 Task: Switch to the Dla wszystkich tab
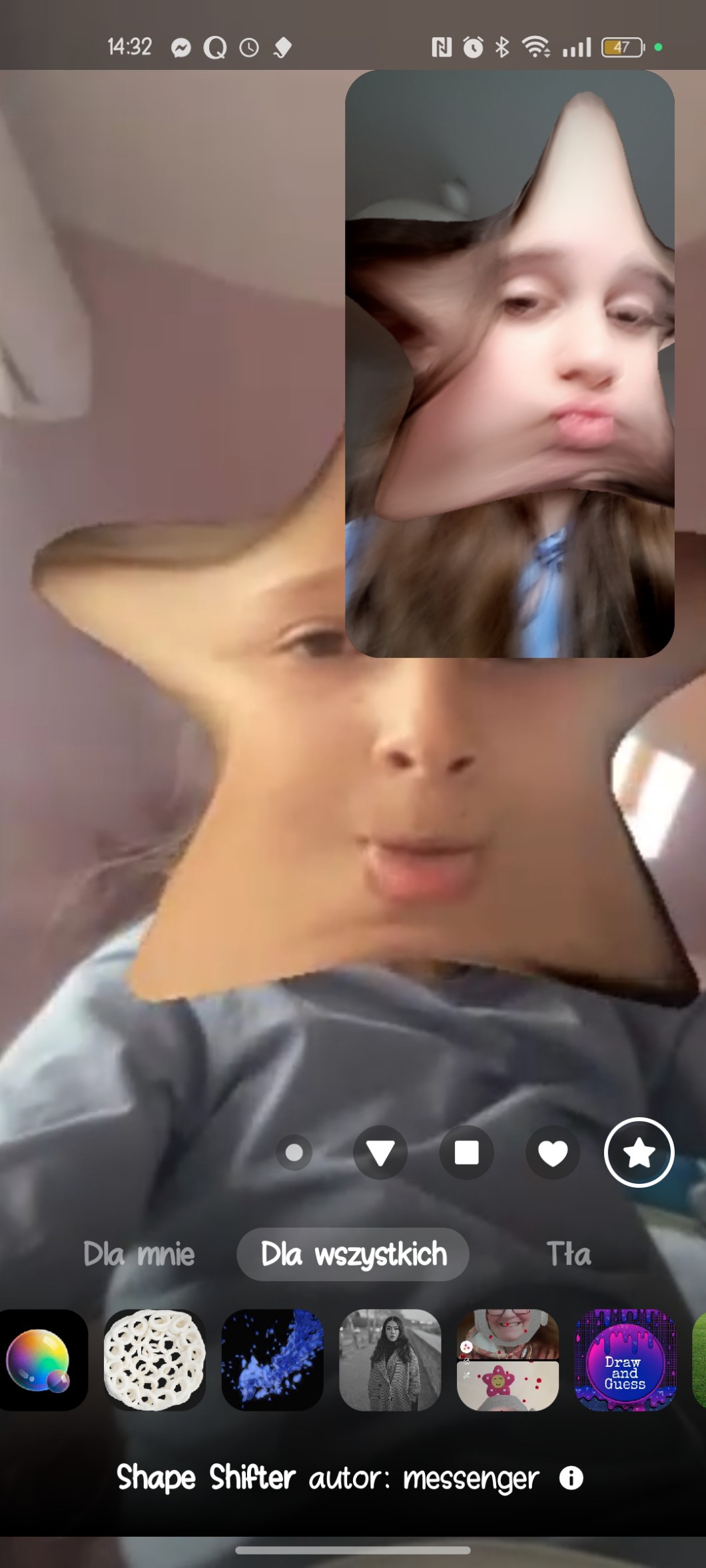pos(353,1254)
